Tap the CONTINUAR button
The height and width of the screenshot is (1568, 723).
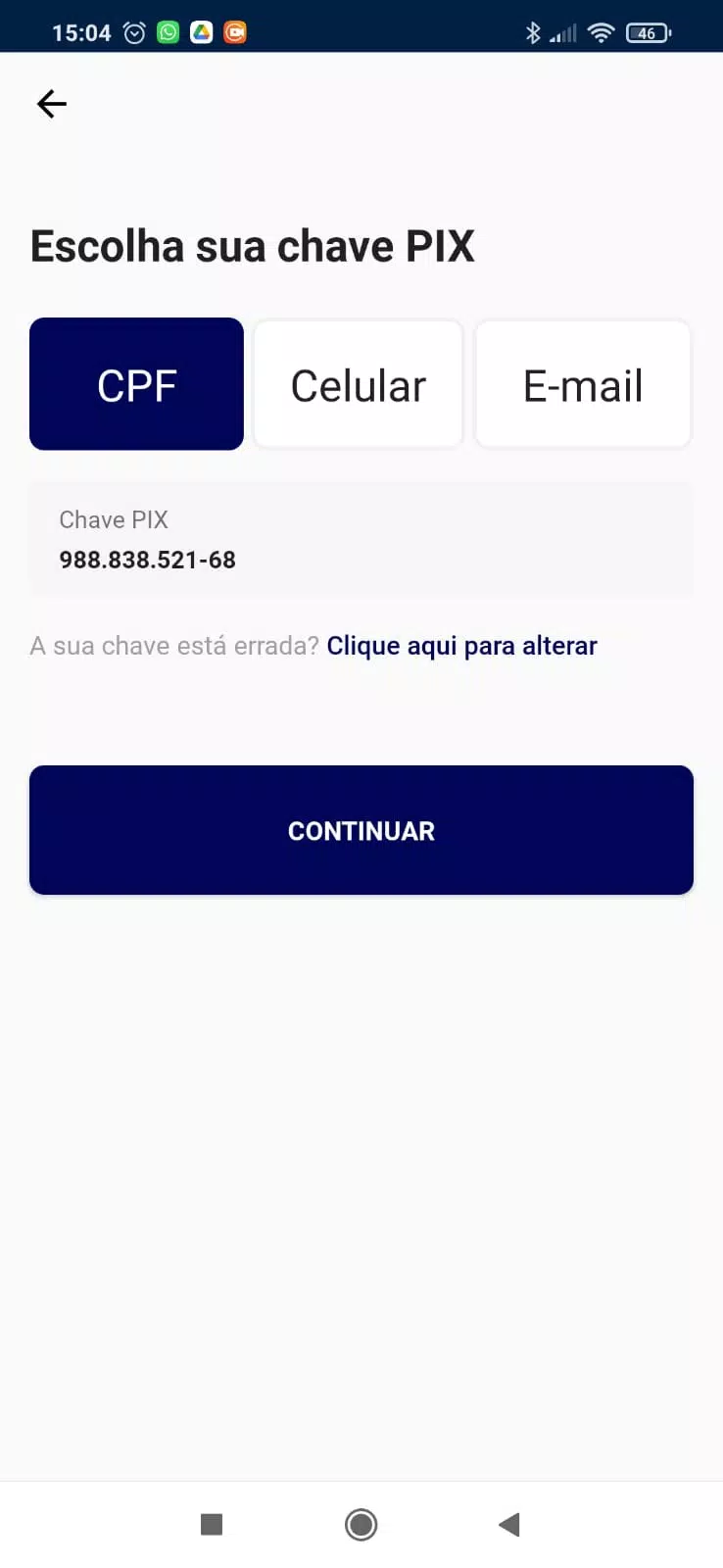[x=361, y=830]
